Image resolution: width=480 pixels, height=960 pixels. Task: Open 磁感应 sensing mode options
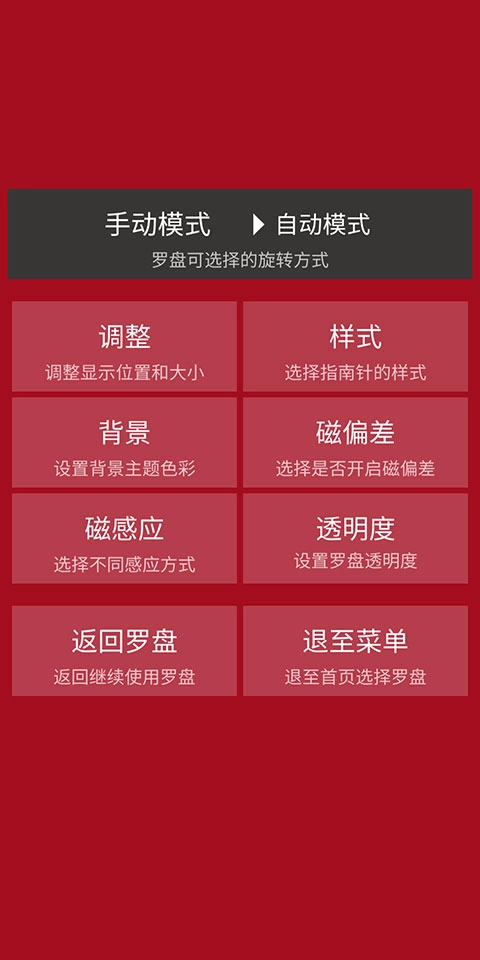click(124, 539)
